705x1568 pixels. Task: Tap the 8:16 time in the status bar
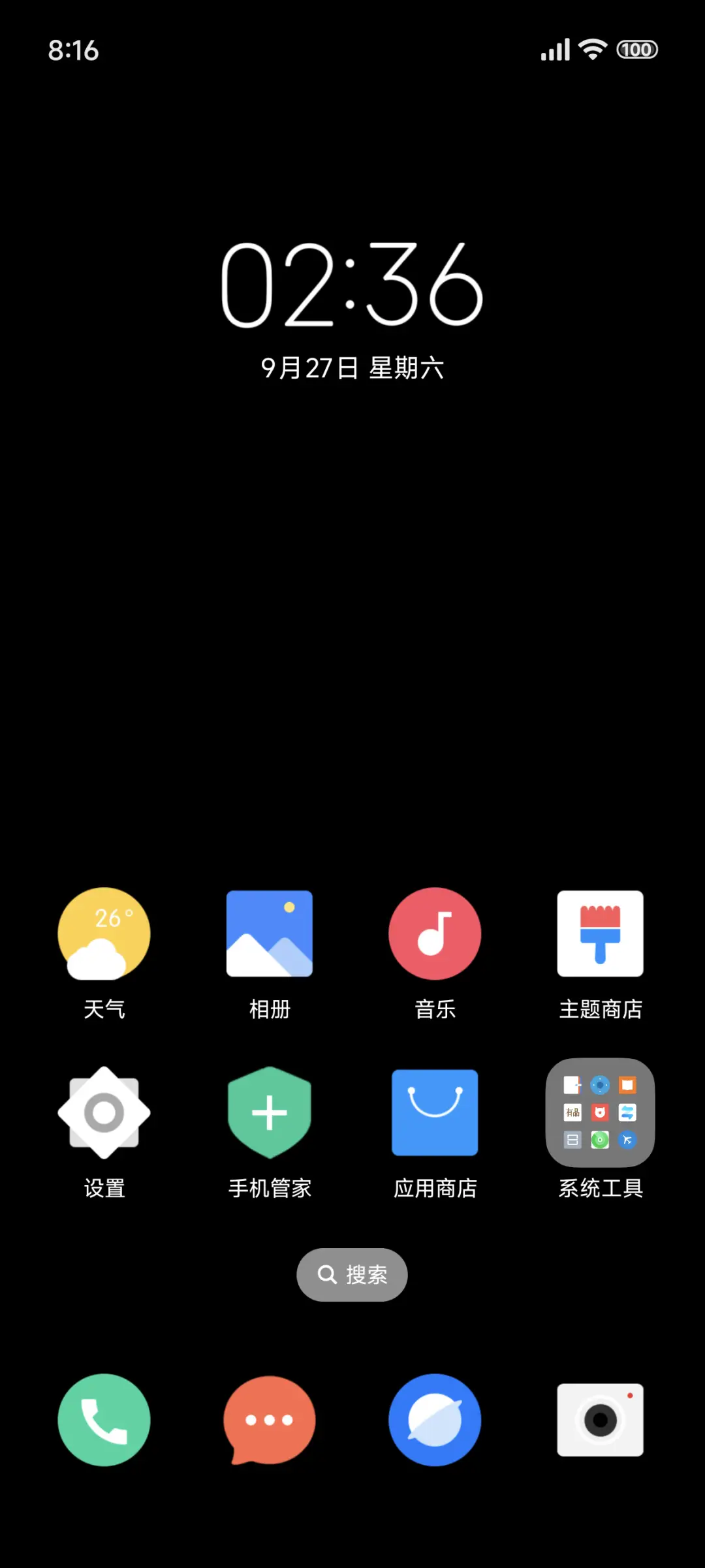pos(74,50)
